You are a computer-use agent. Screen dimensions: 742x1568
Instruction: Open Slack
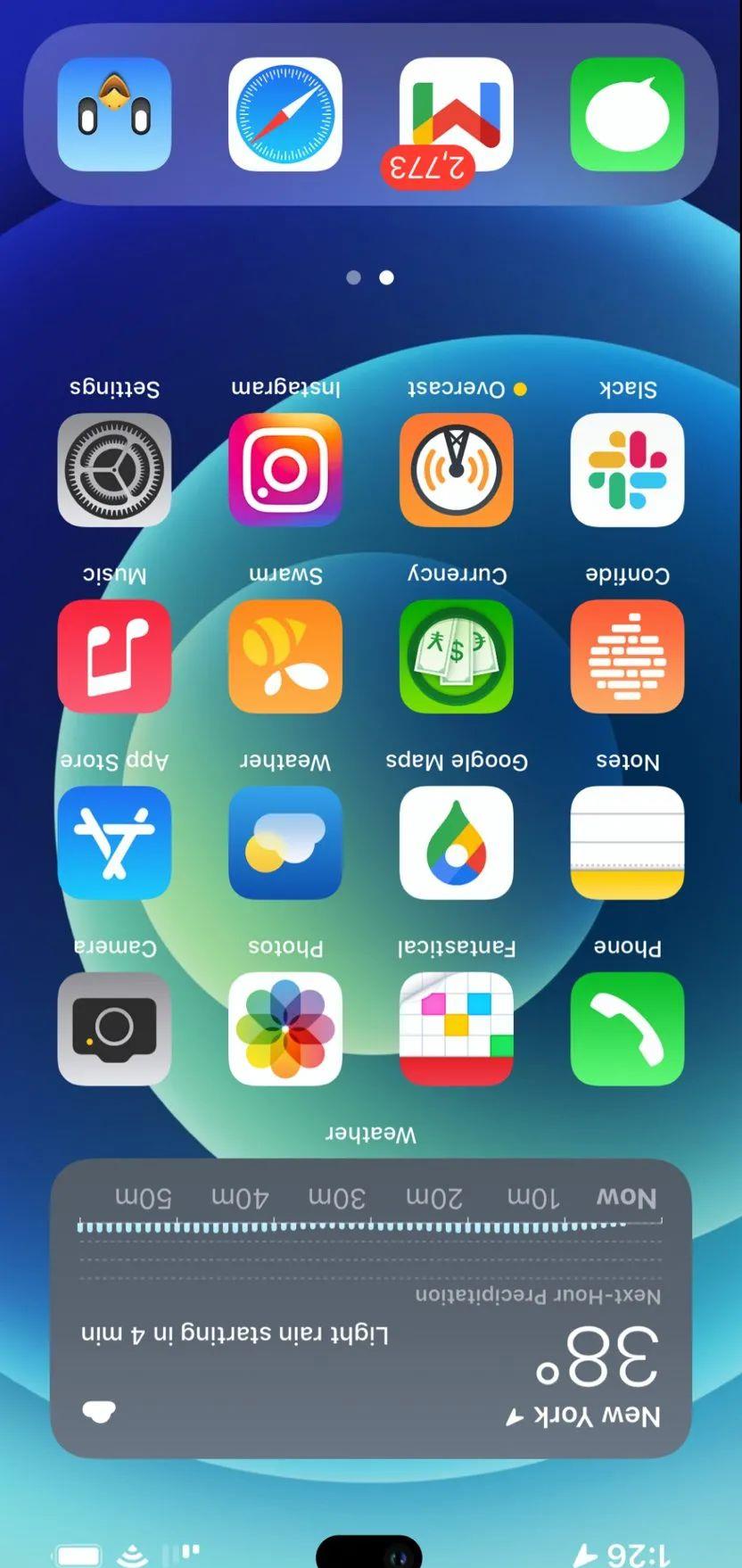[627, 469]
